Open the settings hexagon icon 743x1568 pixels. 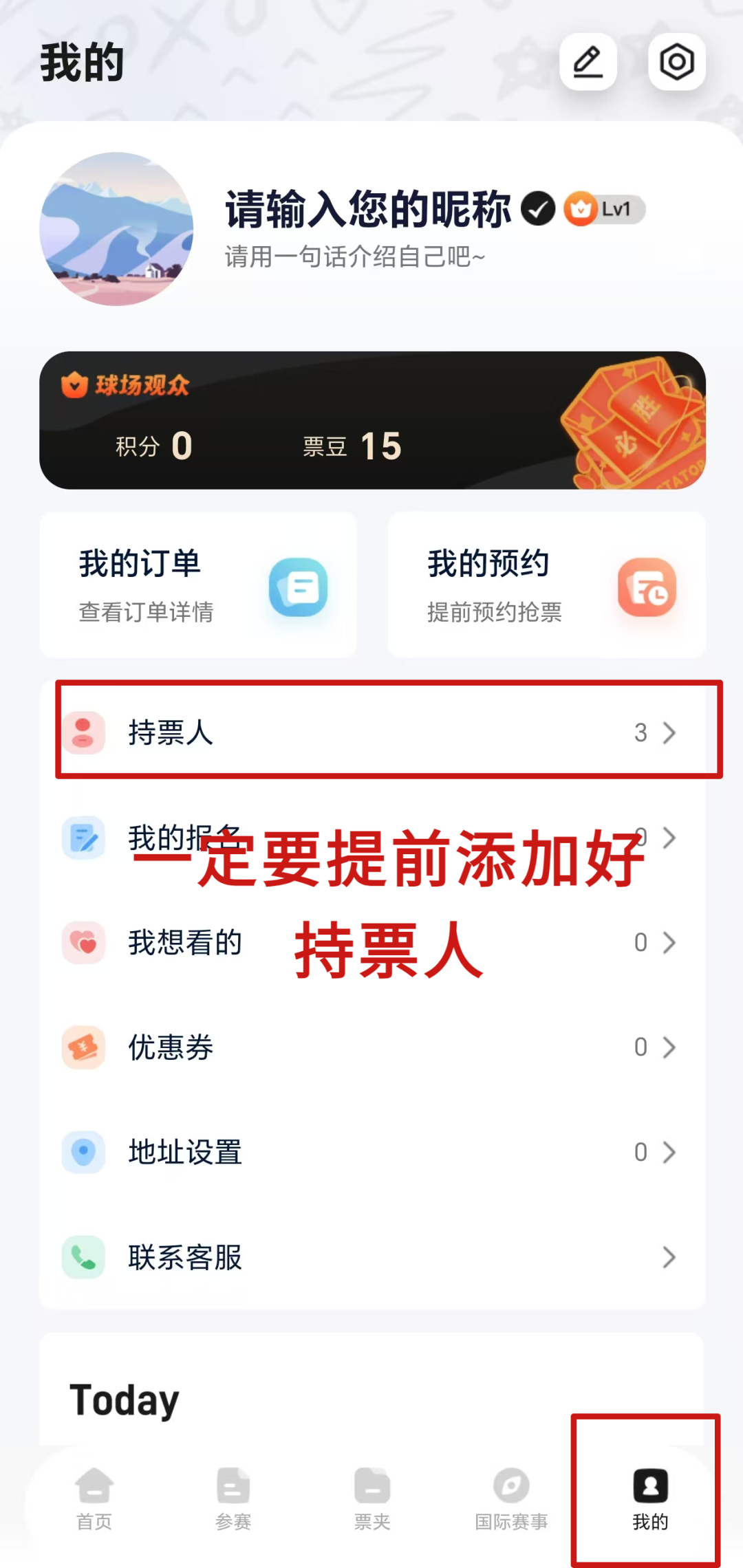[x=677, y=62]
